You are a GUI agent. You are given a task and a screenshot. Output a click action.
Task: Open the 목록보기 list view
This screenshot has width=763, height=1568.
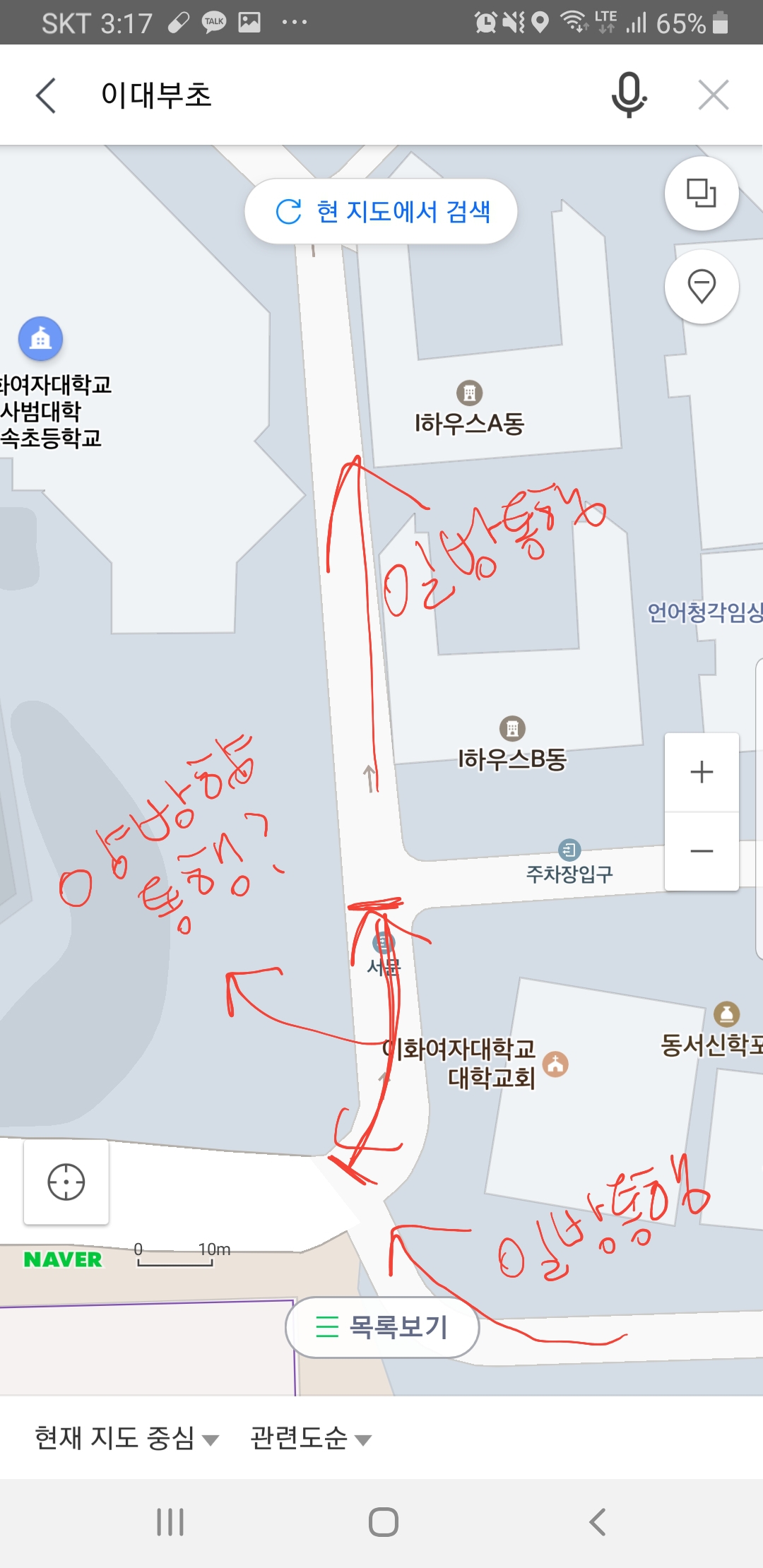(x=382, y=1327)
